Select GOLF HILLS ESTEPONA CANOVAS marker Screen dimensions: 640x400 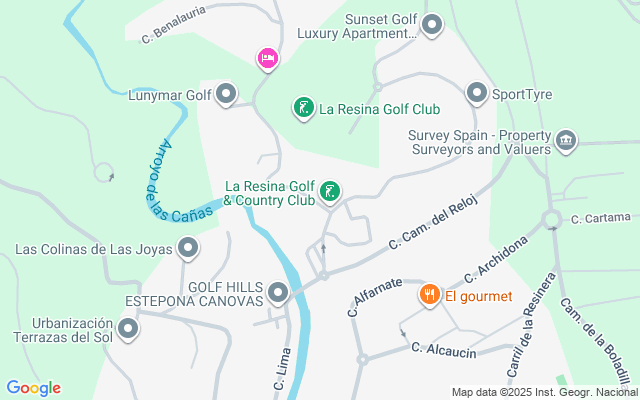click(278, 293)
